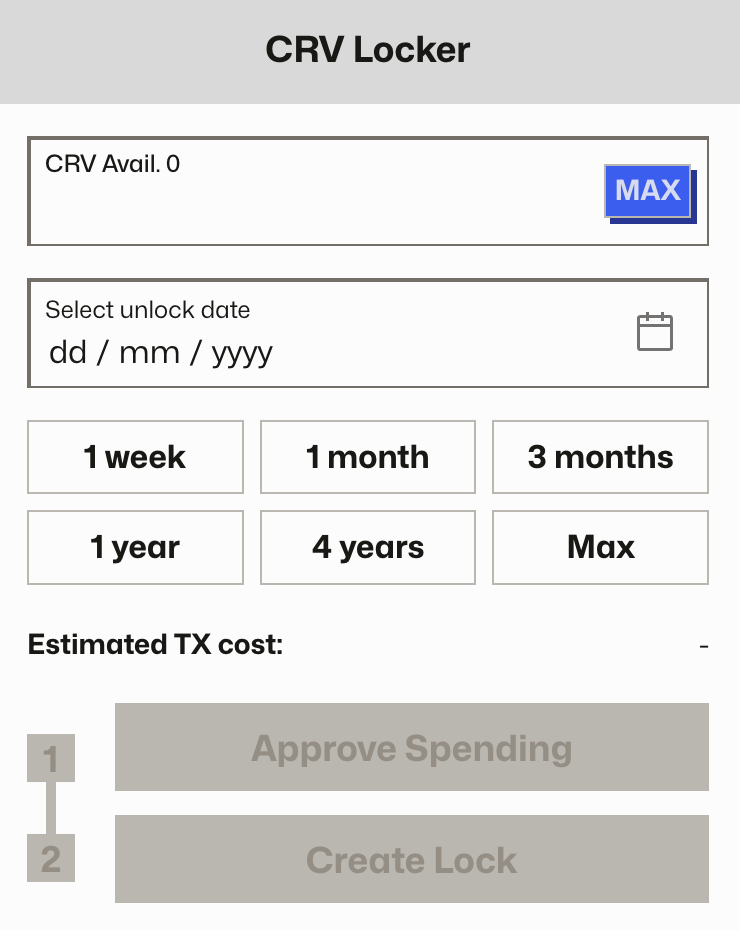The image size is (740, 930).
Task: Pick the 1 year lock duration
Action: tap(135, 547)
